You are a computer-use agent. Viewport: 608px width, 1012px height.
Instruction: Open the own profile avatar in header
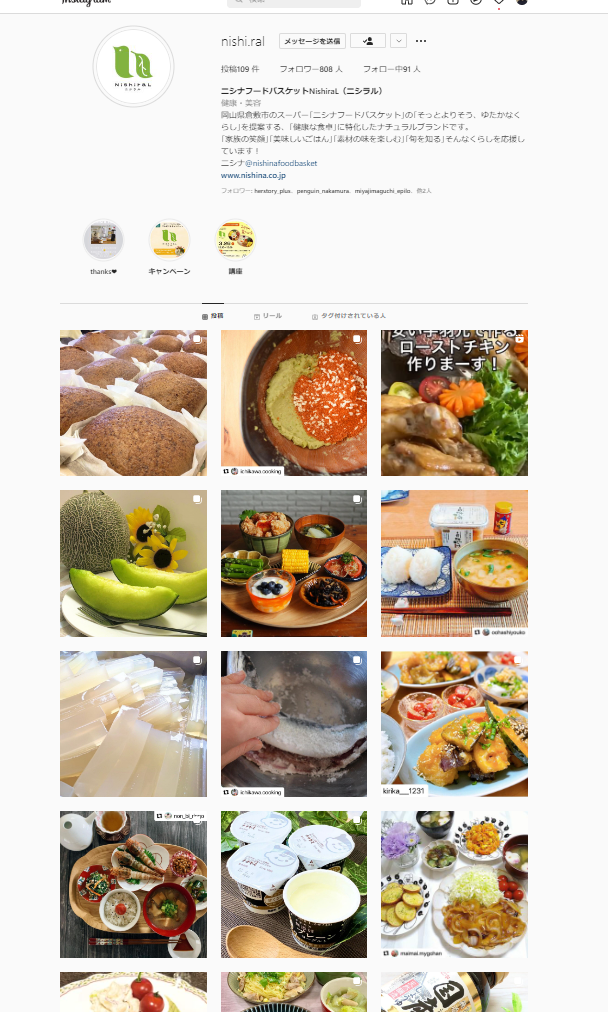(521, 2)
